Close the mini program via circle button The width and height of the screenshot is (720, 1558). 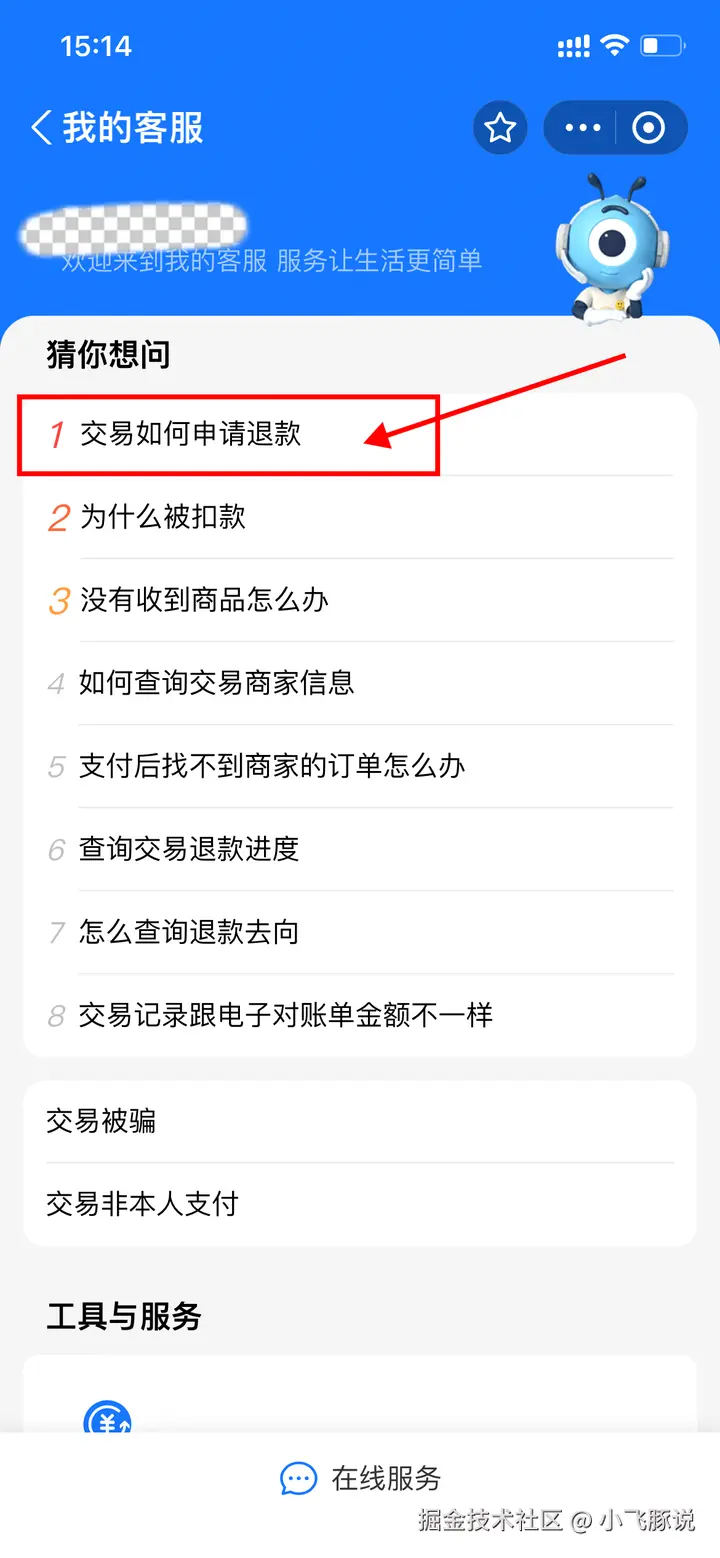point(649,128)
